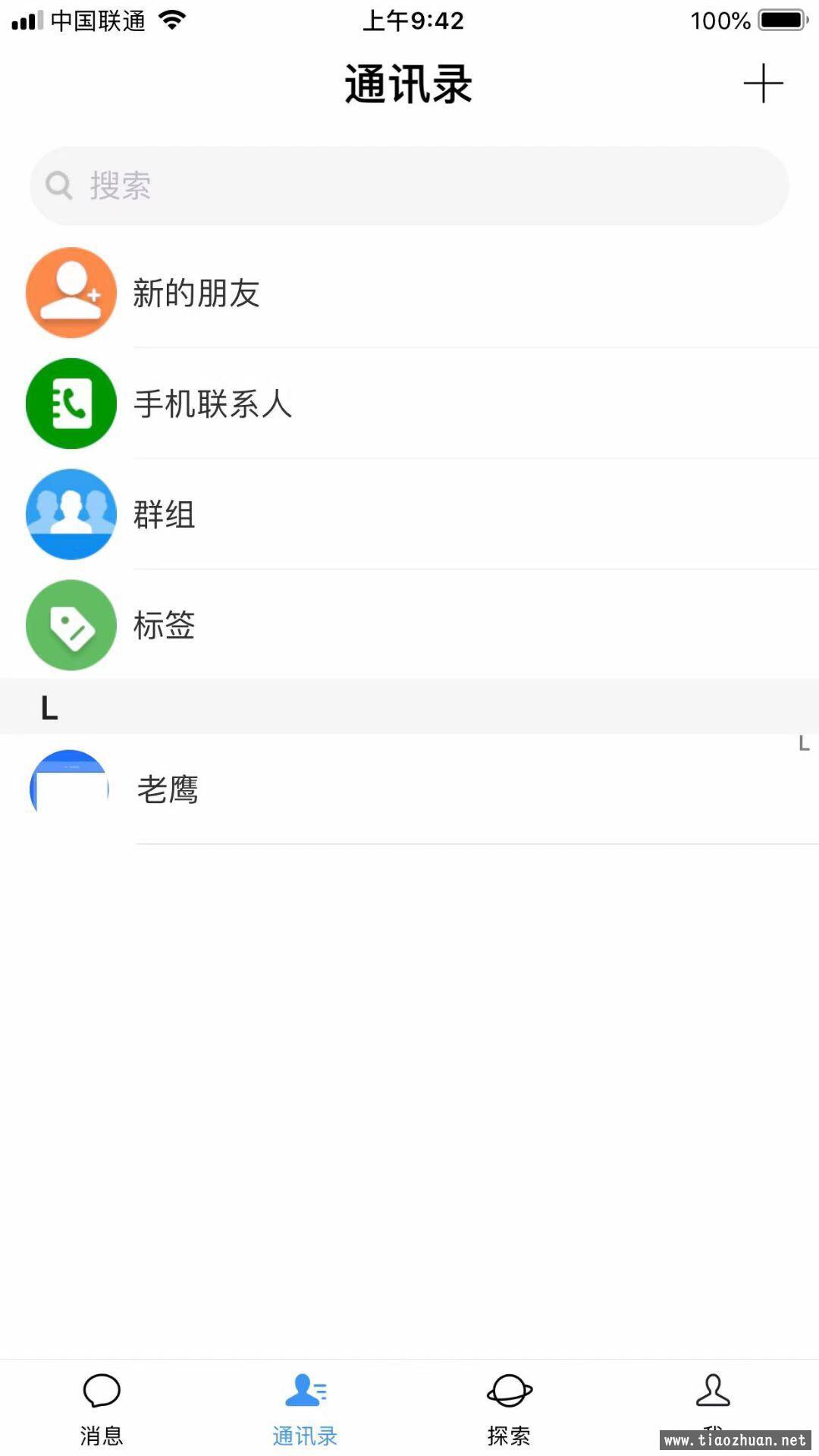Open contact 老鹰
This screenshot has height=1456, width=819.
(409, 789)
